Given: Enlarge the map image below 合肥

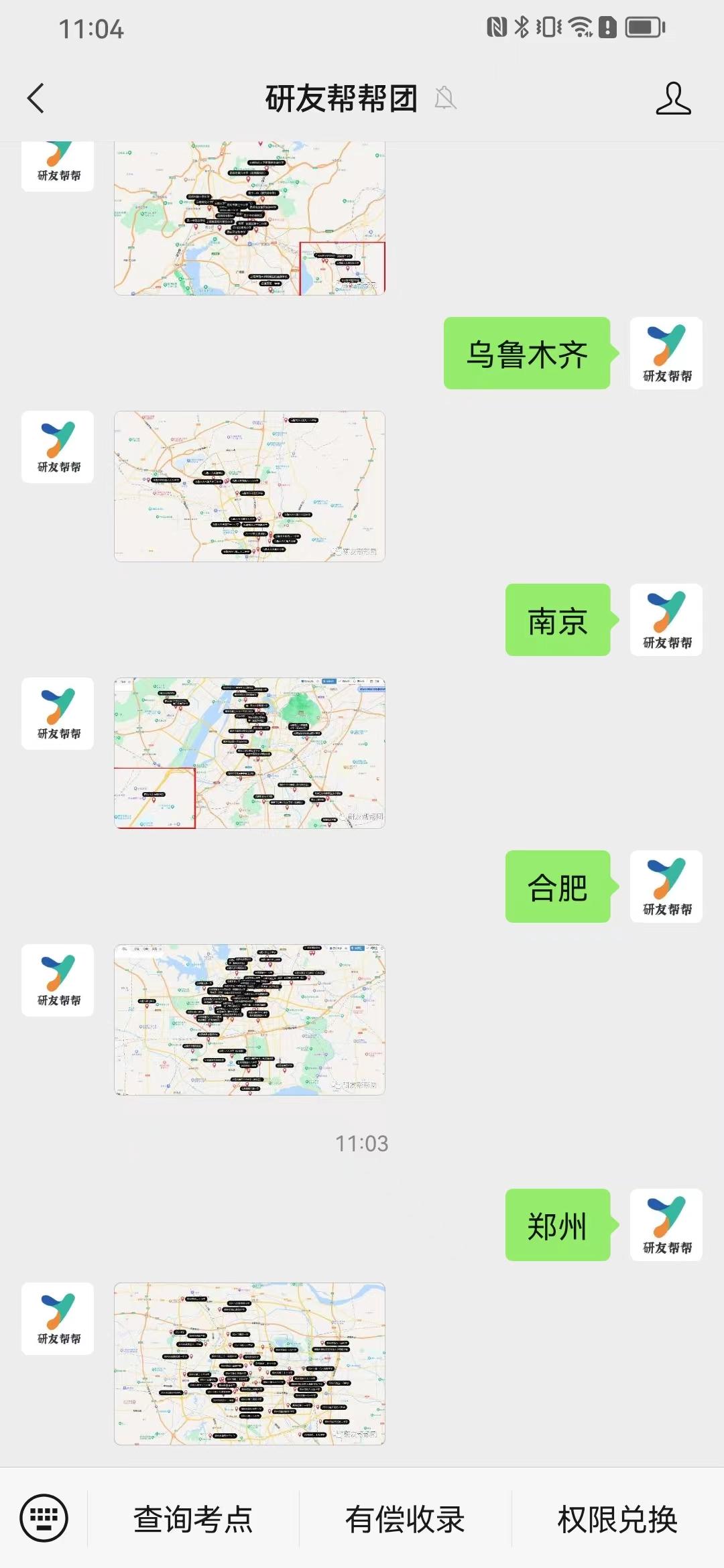Looking at the screenshot, I should (249, 1020).
